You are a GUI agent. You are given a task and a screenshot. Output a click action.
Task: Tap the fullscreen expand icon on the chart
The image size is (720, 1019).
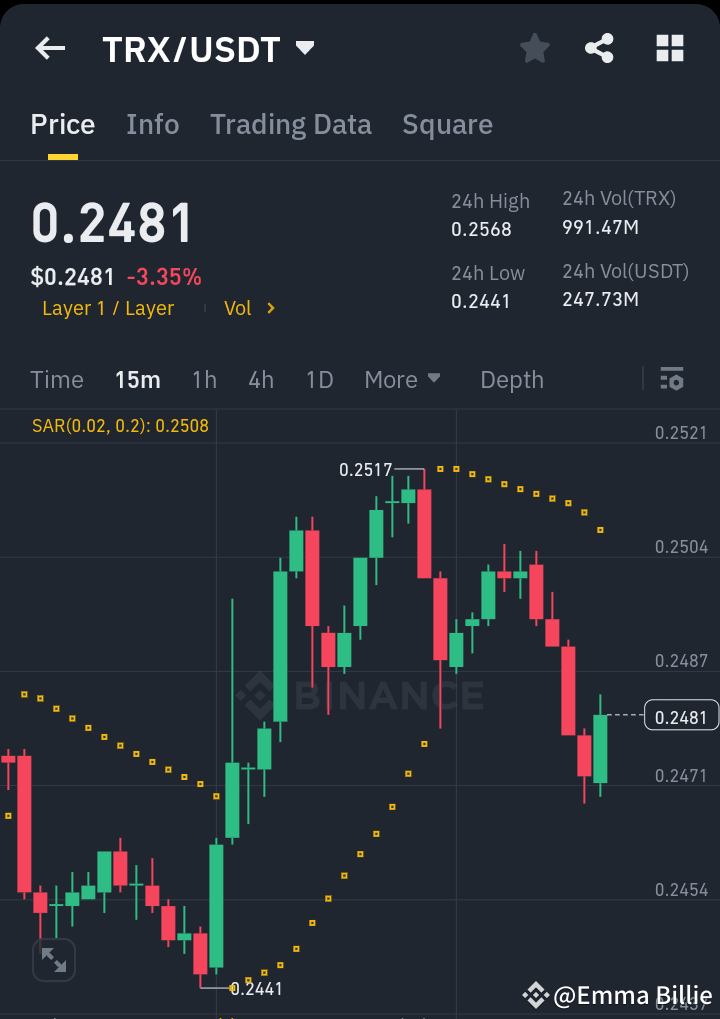tap(54, 959)
